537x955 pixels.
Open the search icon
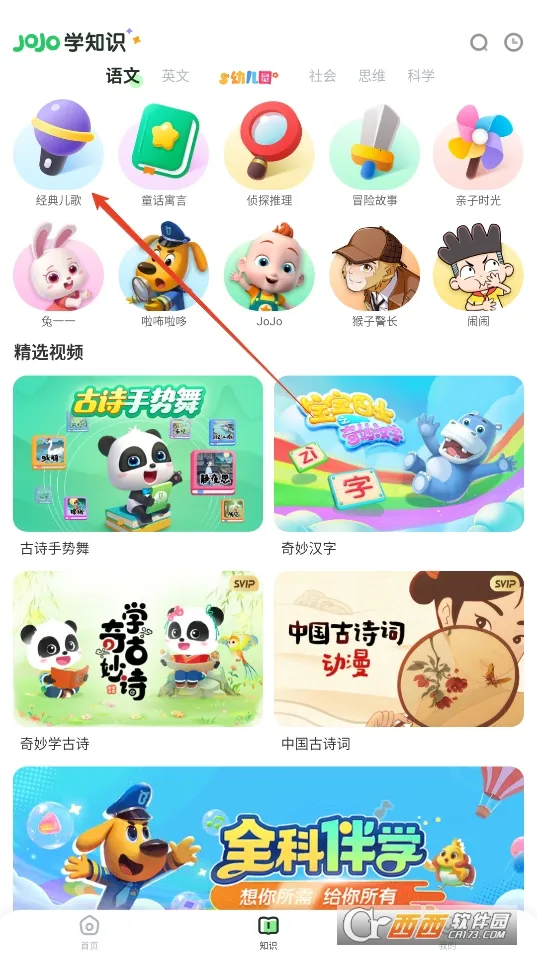click(479, 43)
